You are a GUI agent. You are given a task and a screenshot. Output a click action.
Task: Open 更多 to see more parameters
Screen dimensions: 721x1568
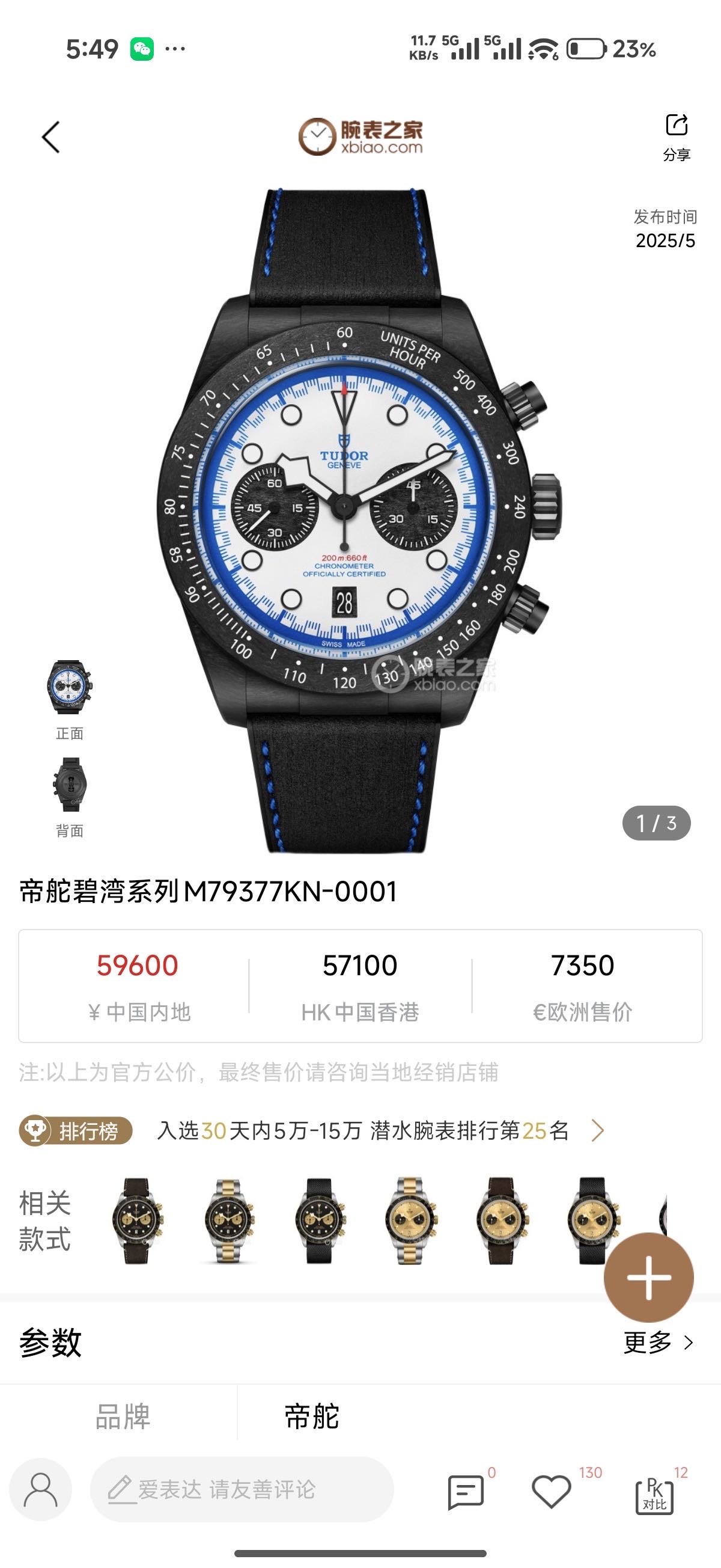pos(659,1342)
